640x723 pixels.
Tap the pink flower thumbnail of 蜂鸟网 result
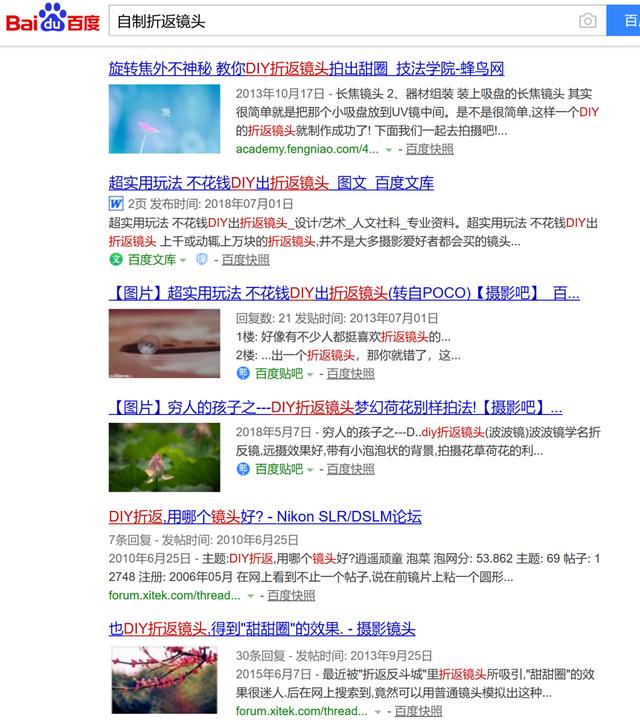click(164, 118)
